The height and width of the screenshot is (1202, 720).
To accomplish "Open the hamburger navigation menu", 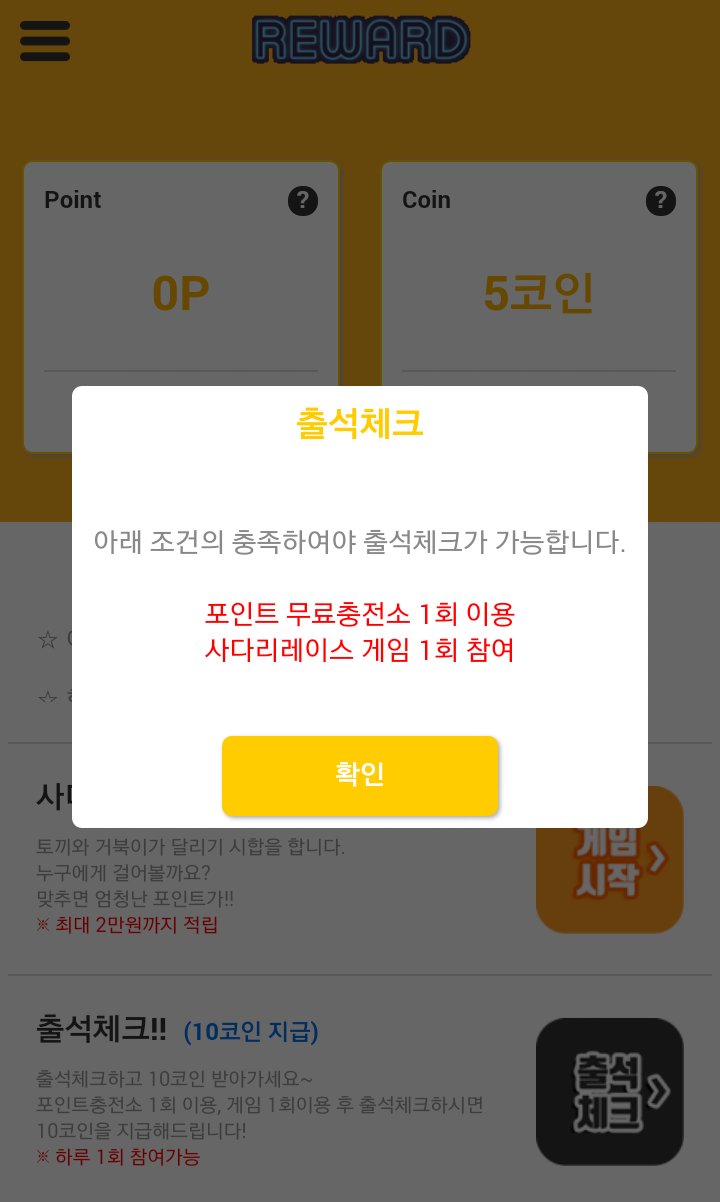I will point(44,41).
